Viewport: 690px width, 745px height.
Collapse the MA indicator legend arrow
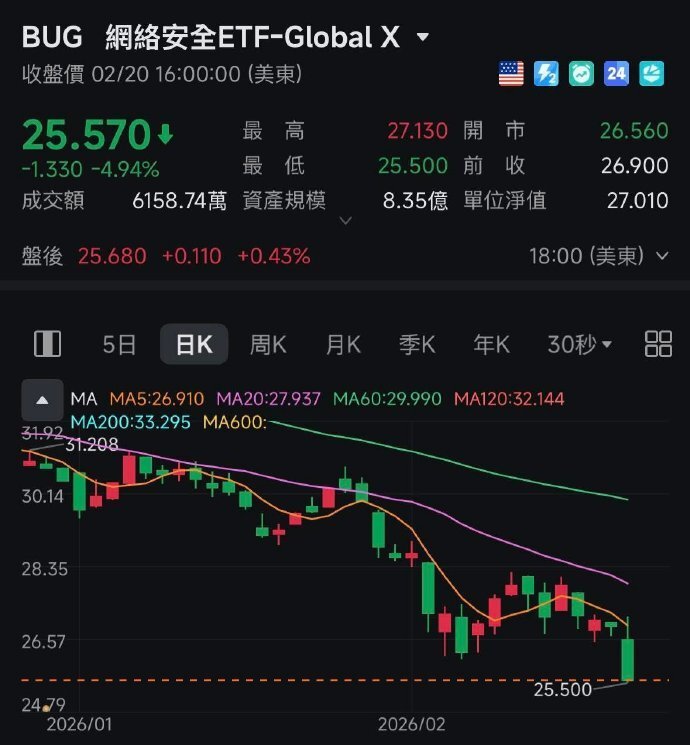click(x=42, y=399)
